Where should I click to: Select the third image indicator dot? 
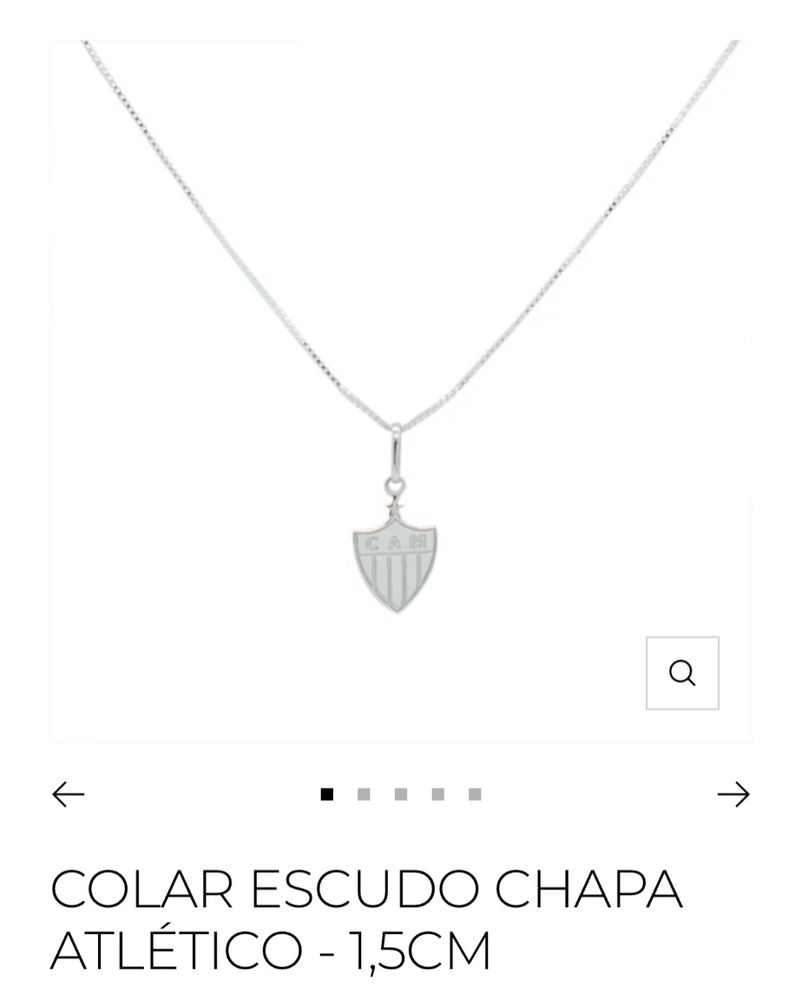tap(401, 795)
